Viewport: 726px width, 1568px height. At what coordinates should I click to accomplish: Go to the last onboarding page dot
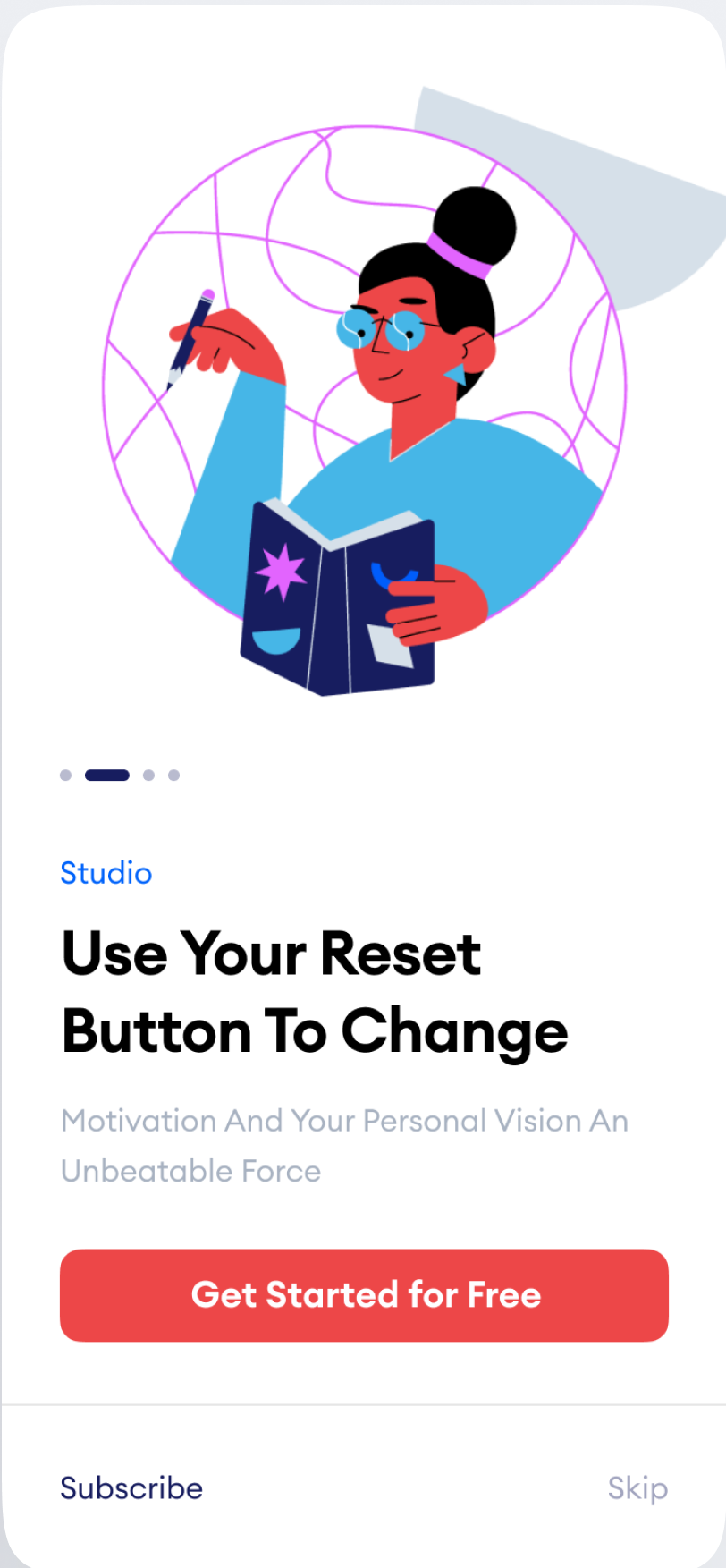[x=173, y=775]
